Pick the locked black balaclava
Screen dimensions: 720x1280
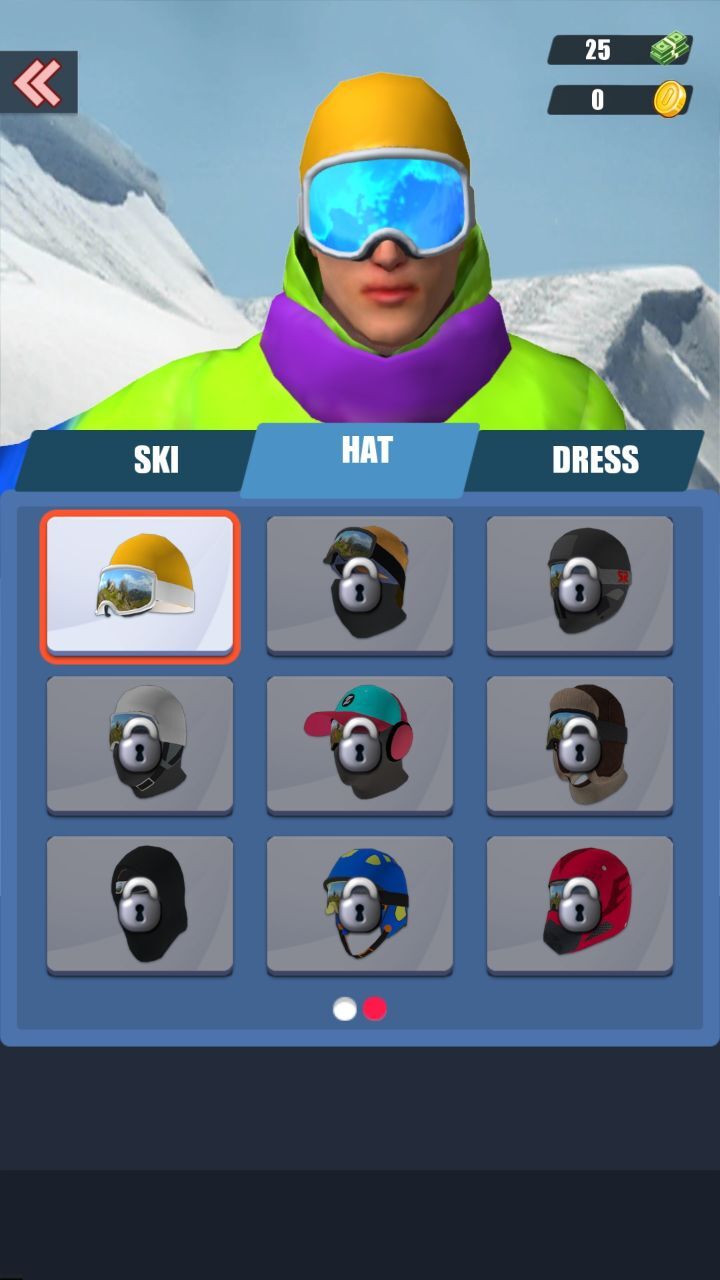pyautogui.click(x=140, y=905)
